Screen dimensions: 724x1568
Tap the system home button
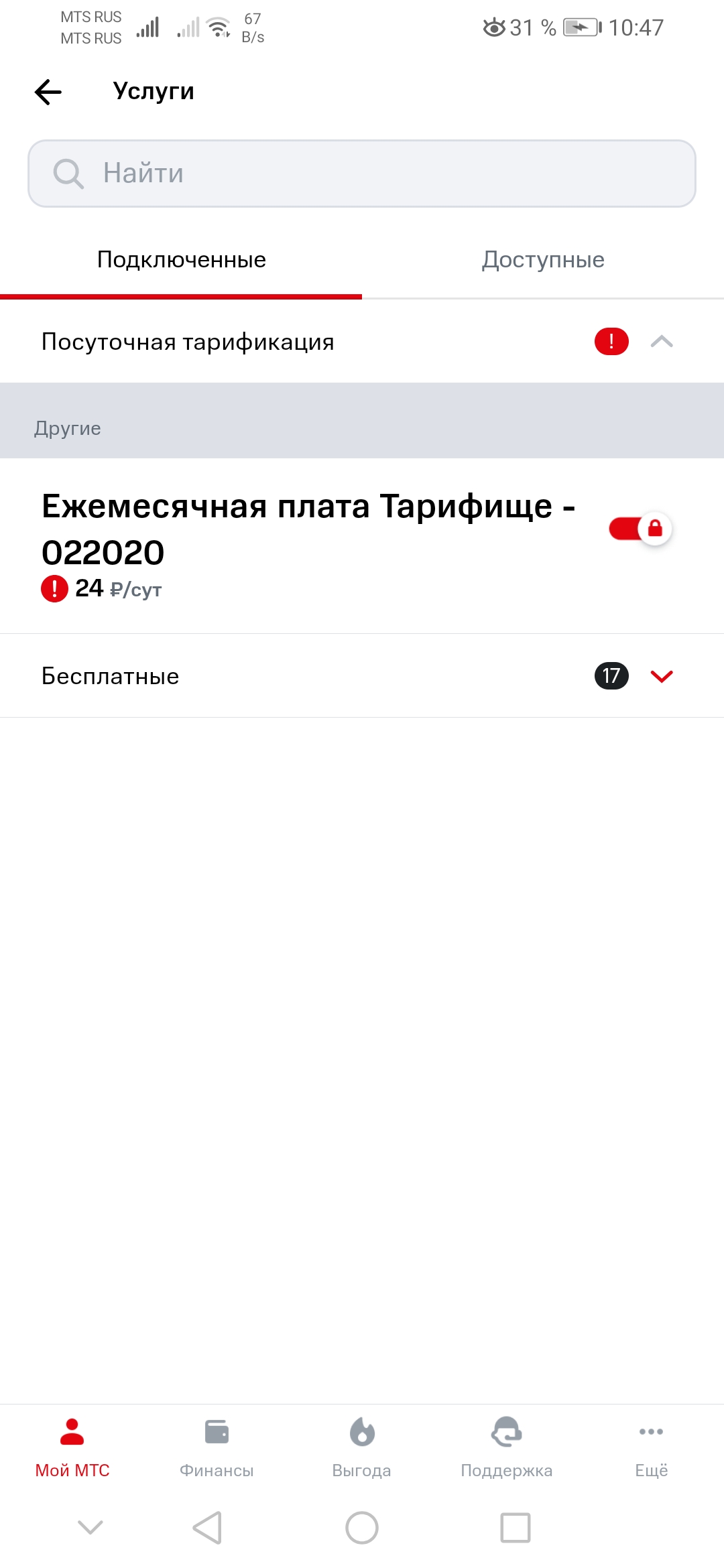[x=362, y=1528]
